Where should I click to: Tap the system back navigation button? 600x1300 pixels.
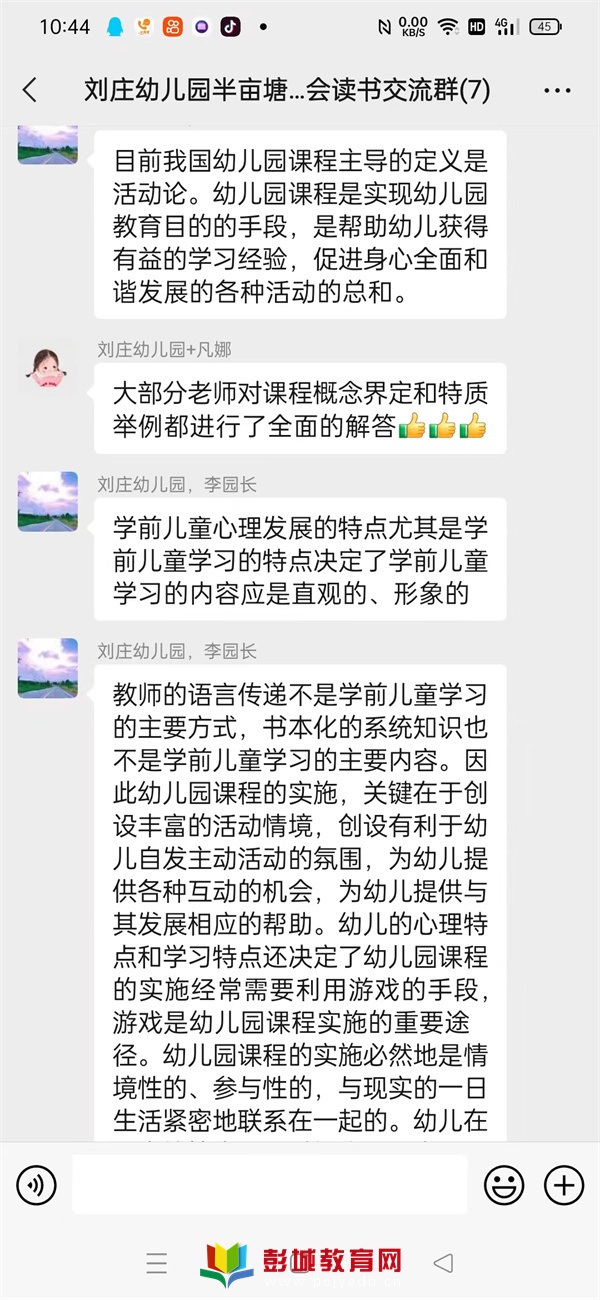pyautogui.click(x=443, y=1262)
